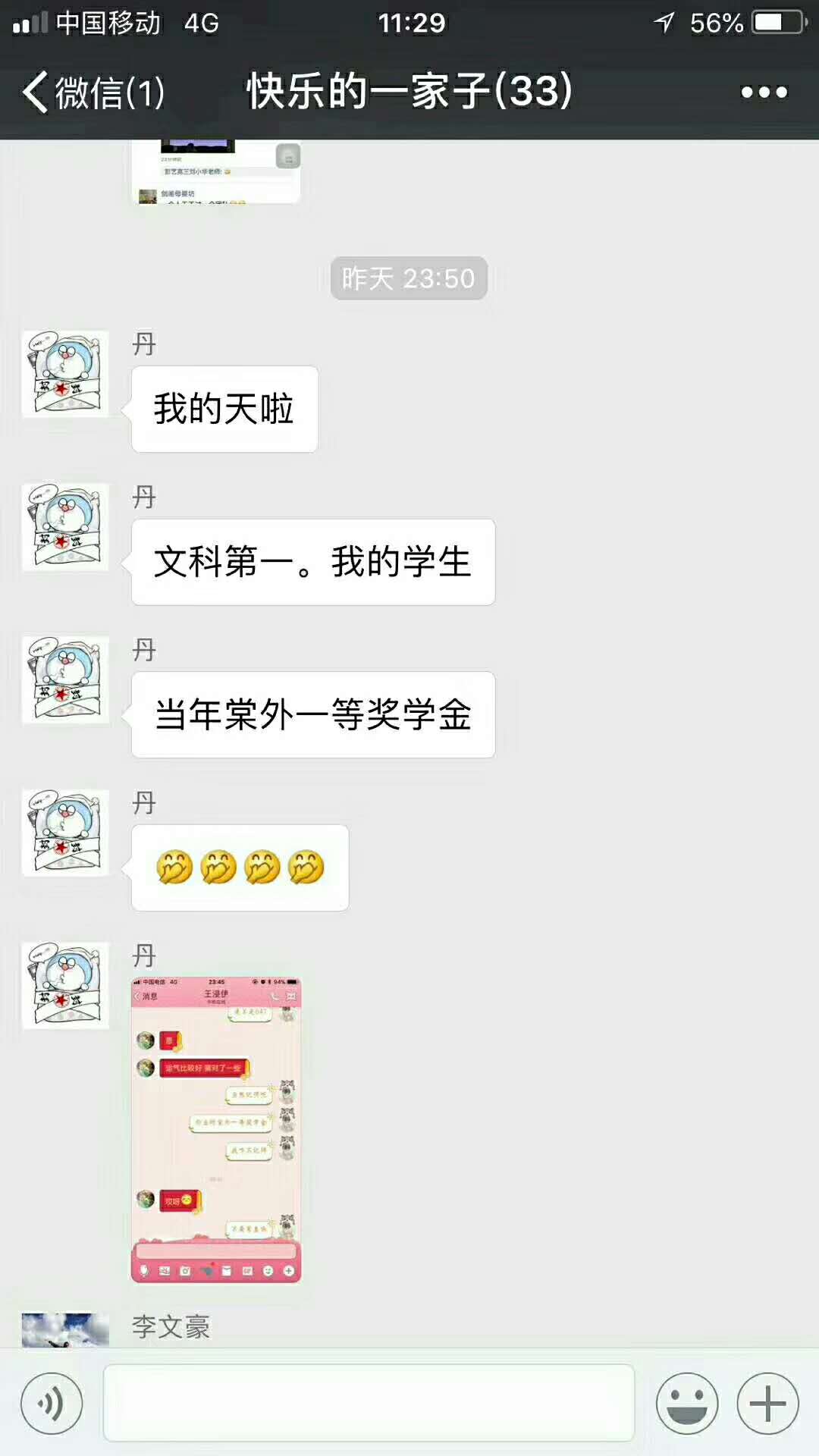Open the emoji sticker panel
This screenshot has height=1456, width=819.
pyautogui.click(x=687, y=1403)
